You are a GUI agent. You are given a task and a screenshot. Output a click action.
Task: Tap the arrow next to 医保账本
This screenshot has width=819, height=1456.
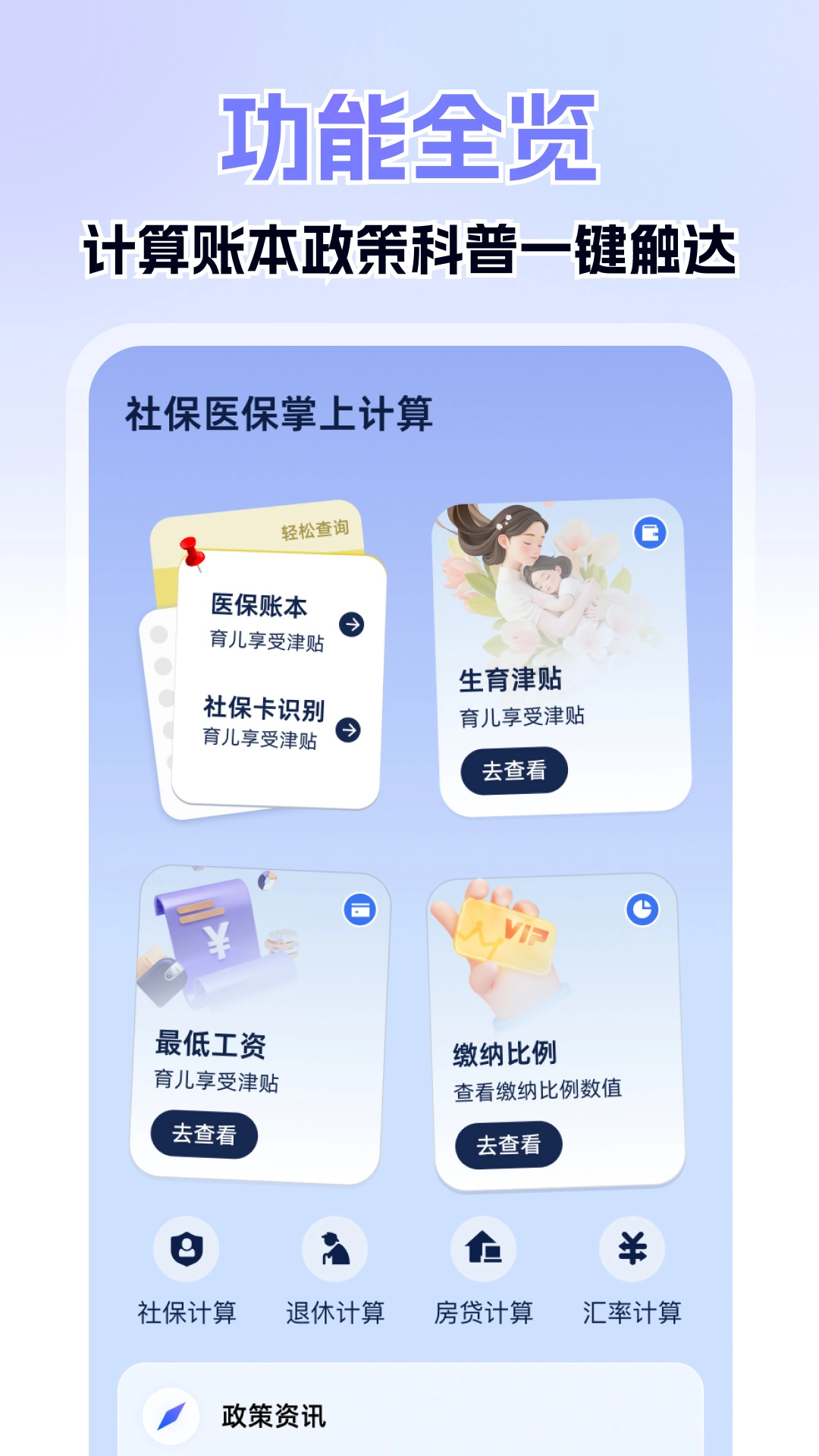351,625
